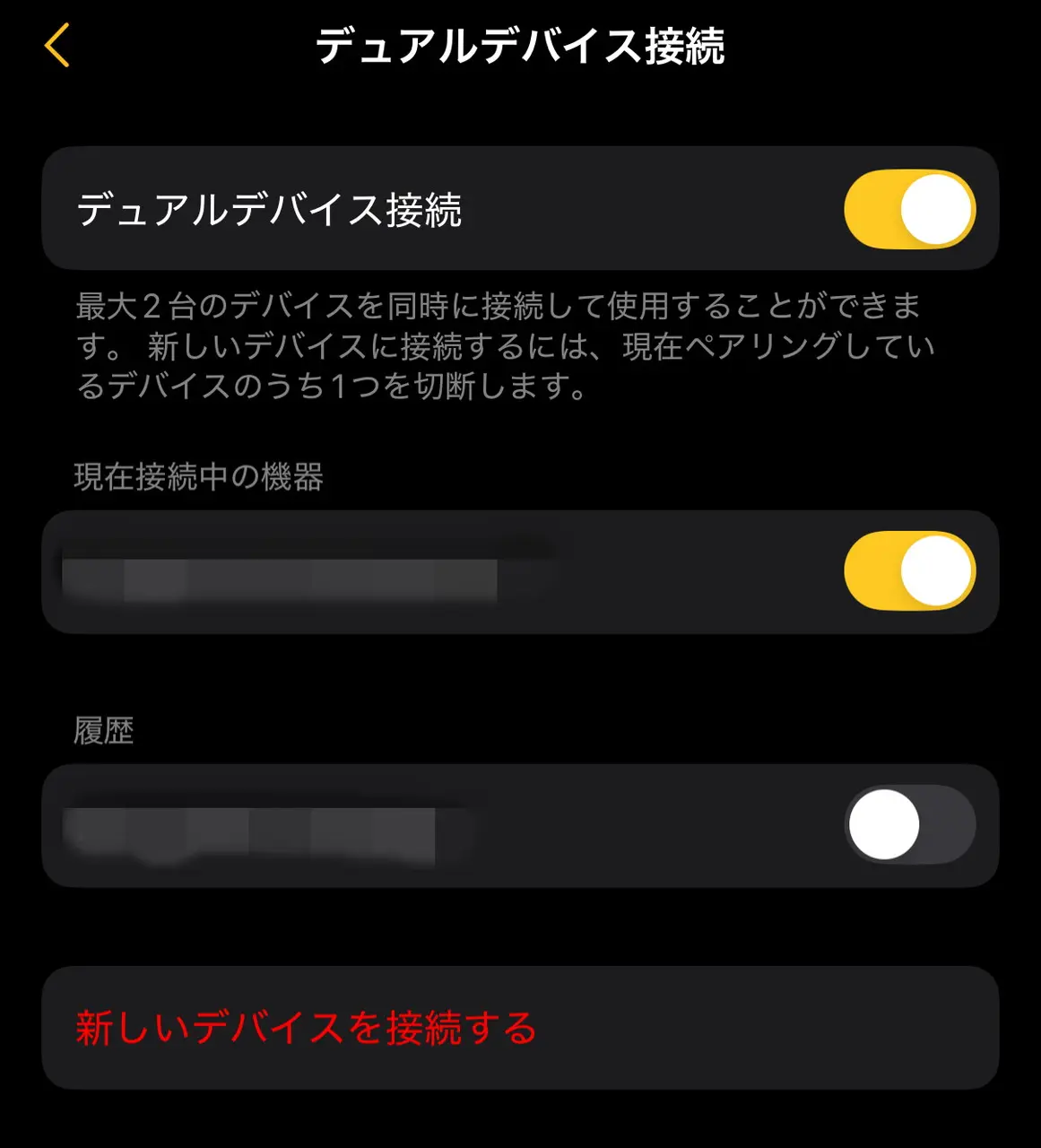This screenshot has width=1041, height=1148.
Task: Go back using the yellow arrow
Action: coord(56,46)
